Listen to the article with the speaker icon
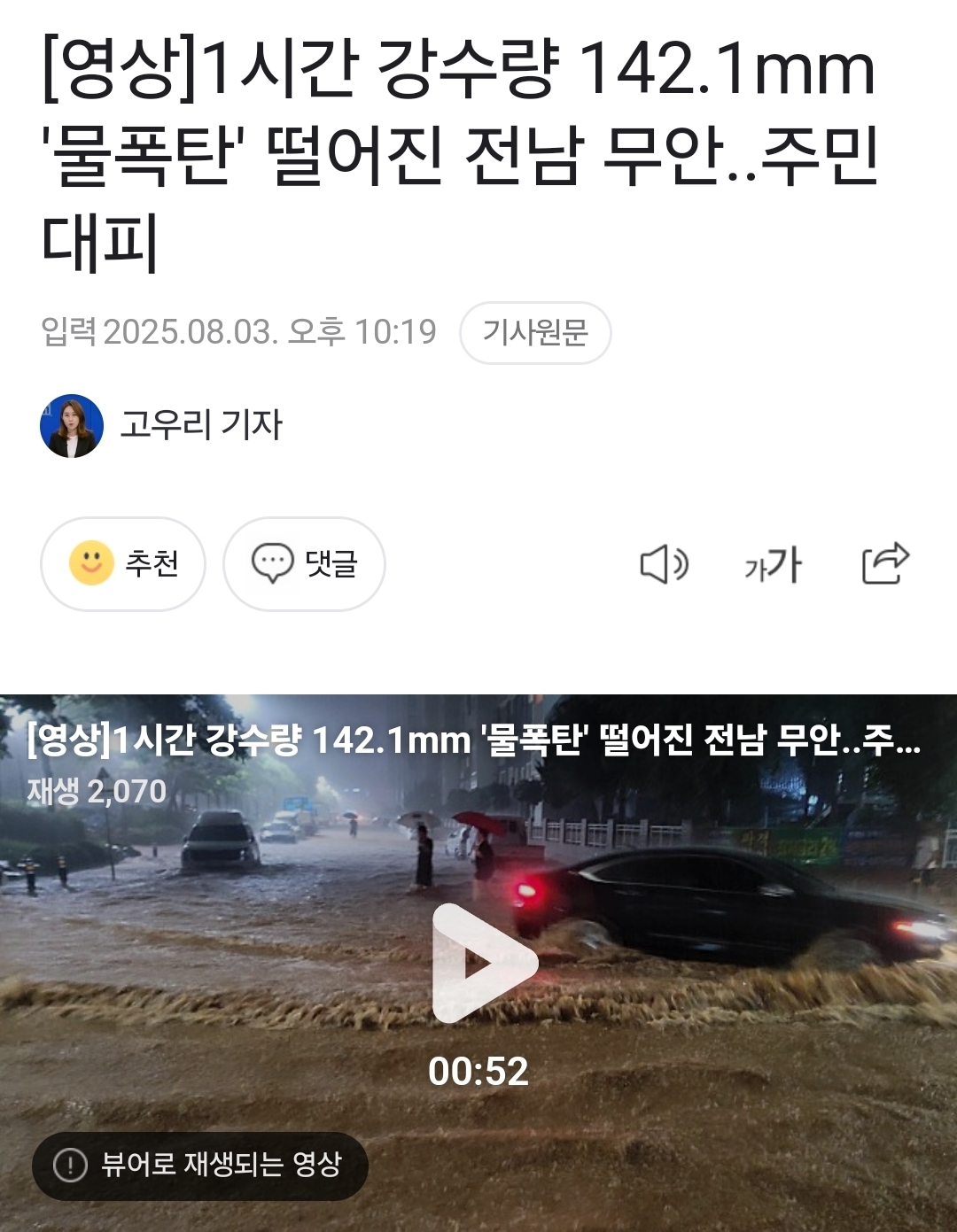Screen dimensions: 957x1232 click(x=664, y=564)
